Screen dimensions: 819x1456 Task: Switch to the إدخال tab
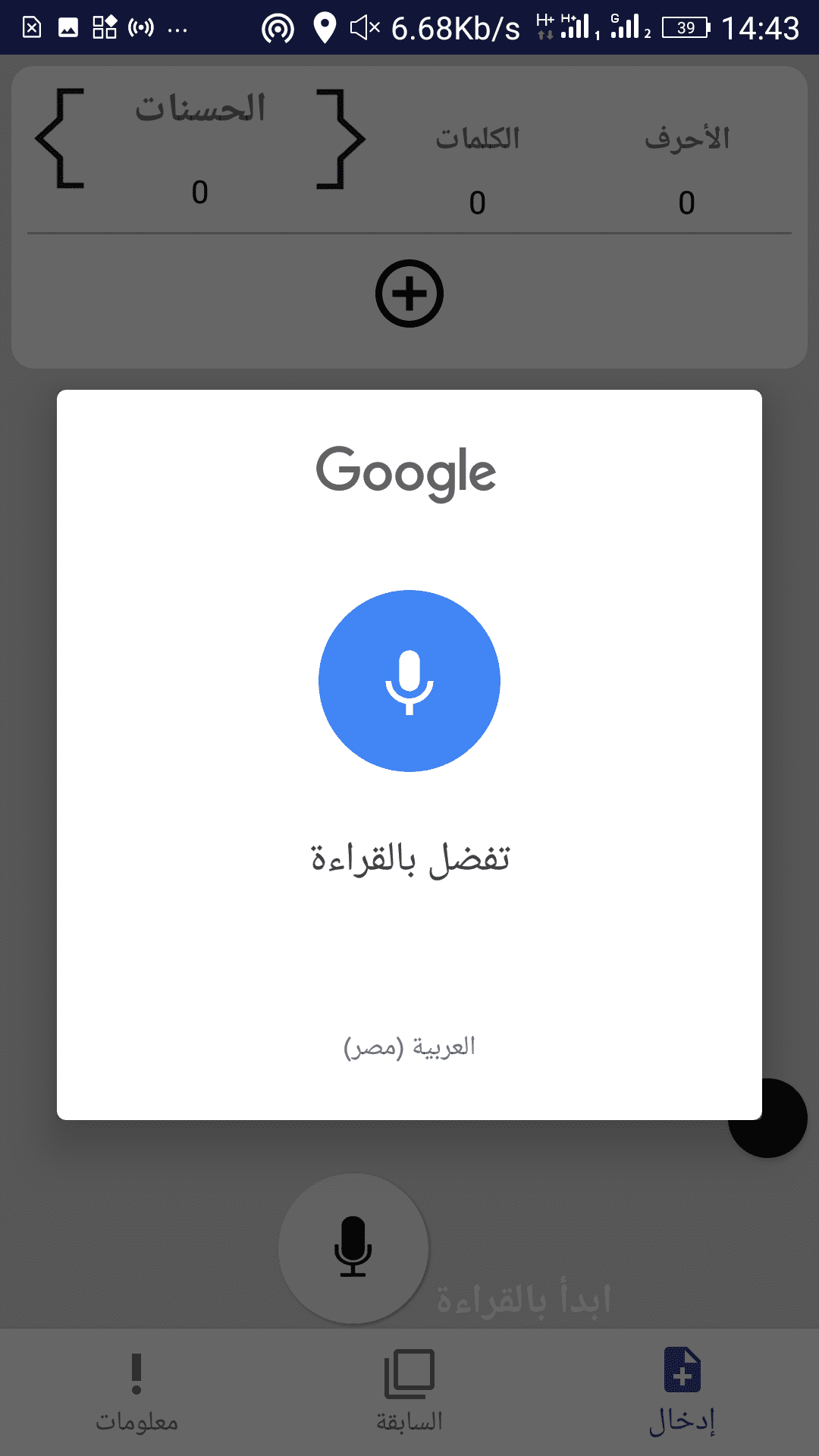[682, 1392]
